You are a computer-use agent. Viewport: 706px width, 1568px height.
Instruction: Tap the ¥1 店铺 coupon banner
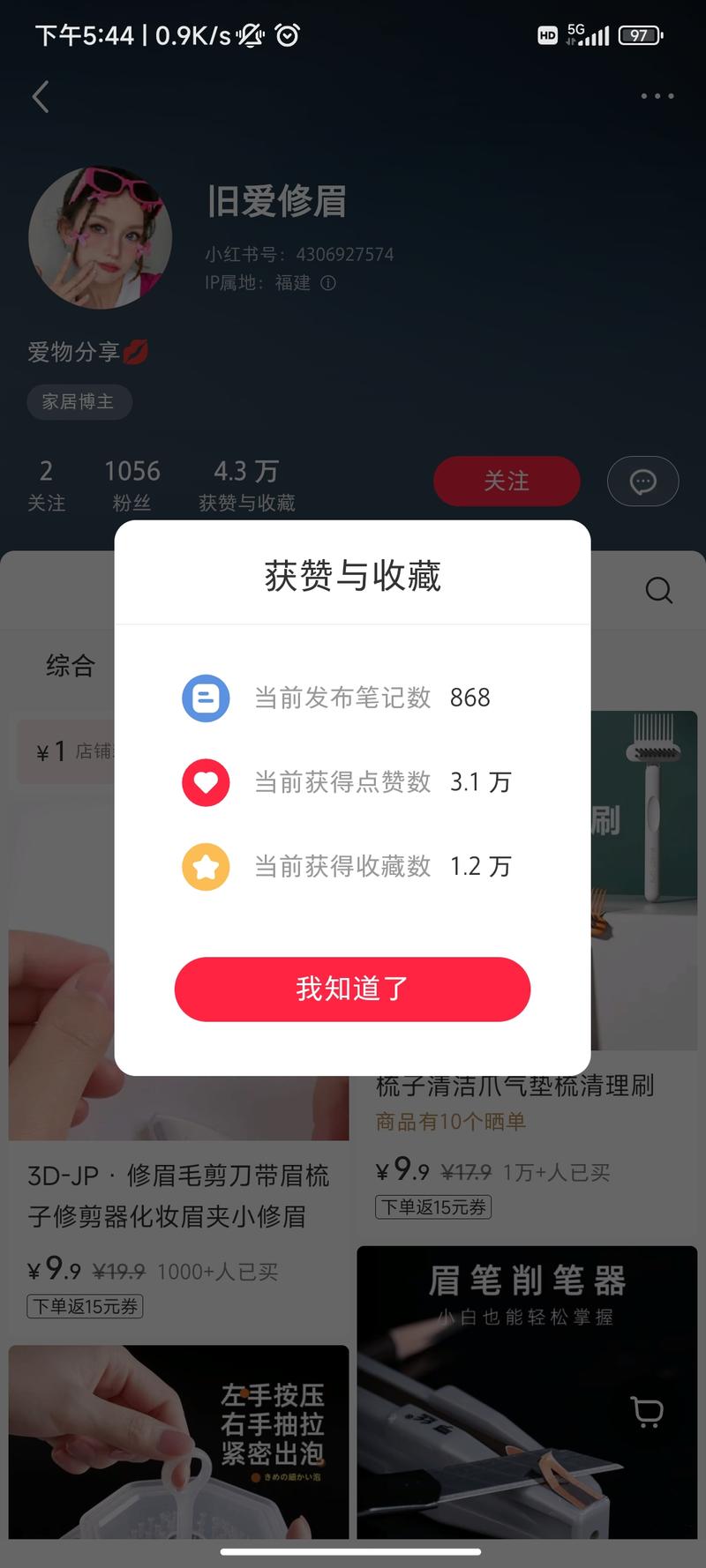point(62,750)
